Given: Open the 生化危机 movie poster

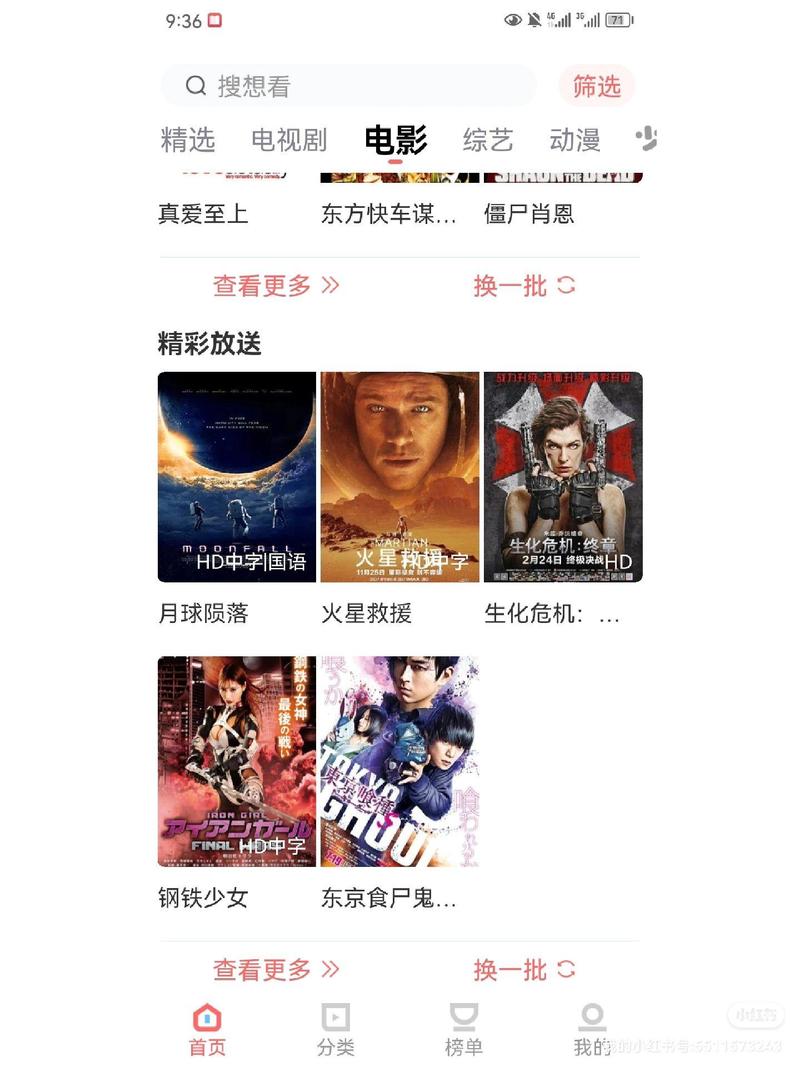Looking at the screenshot, I should (563, 477).
